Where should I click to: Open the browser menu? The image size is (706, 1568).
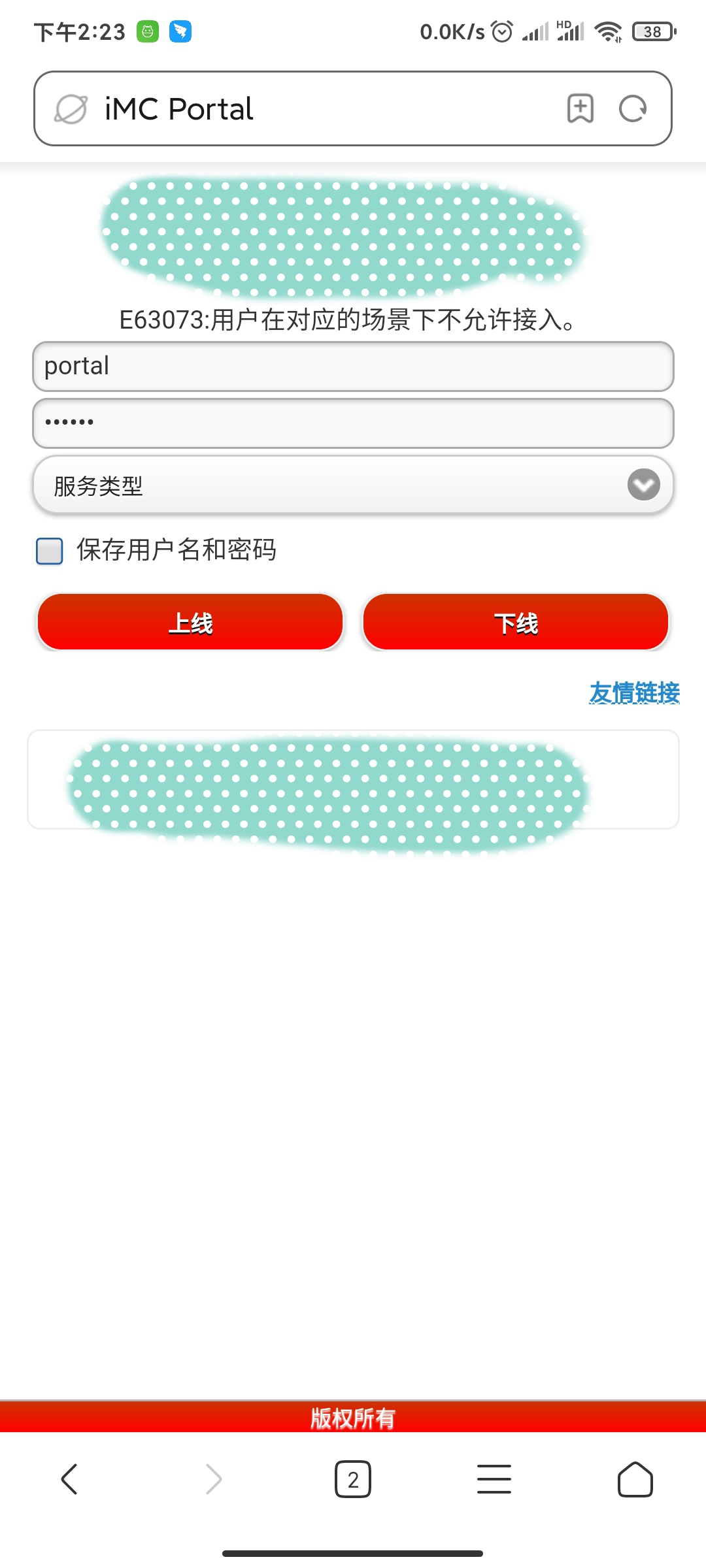point(494,1479)
